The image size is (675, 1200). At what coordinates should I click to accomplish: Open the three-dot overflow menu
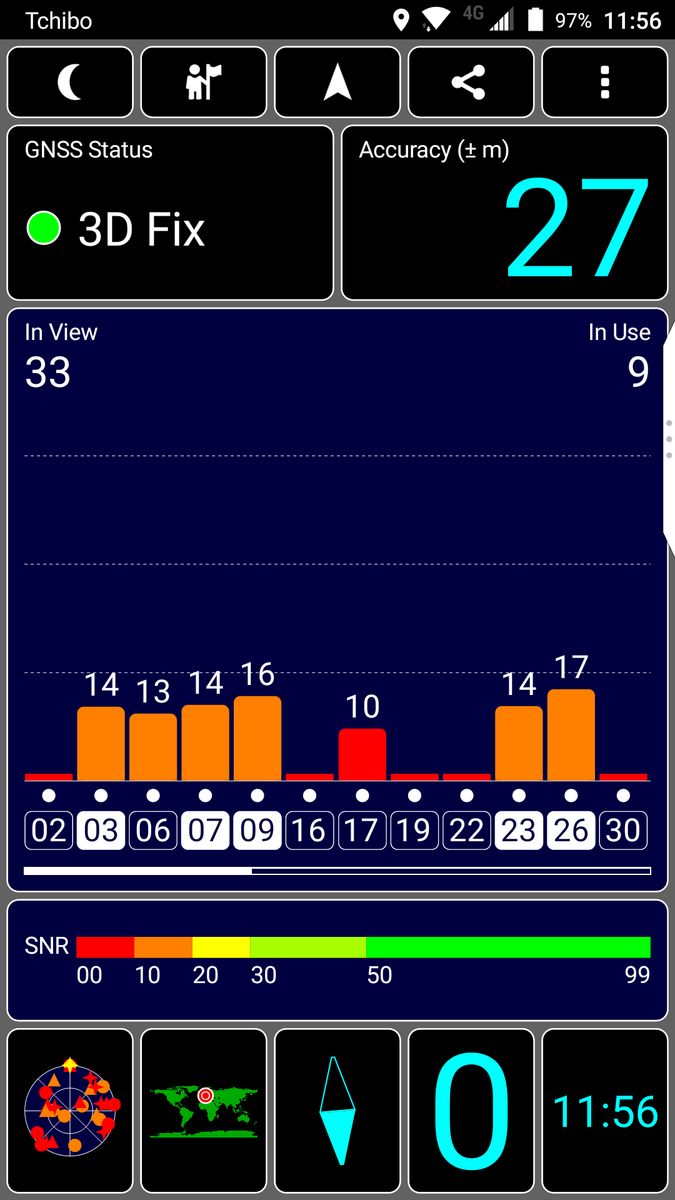[x=605, y=83]
